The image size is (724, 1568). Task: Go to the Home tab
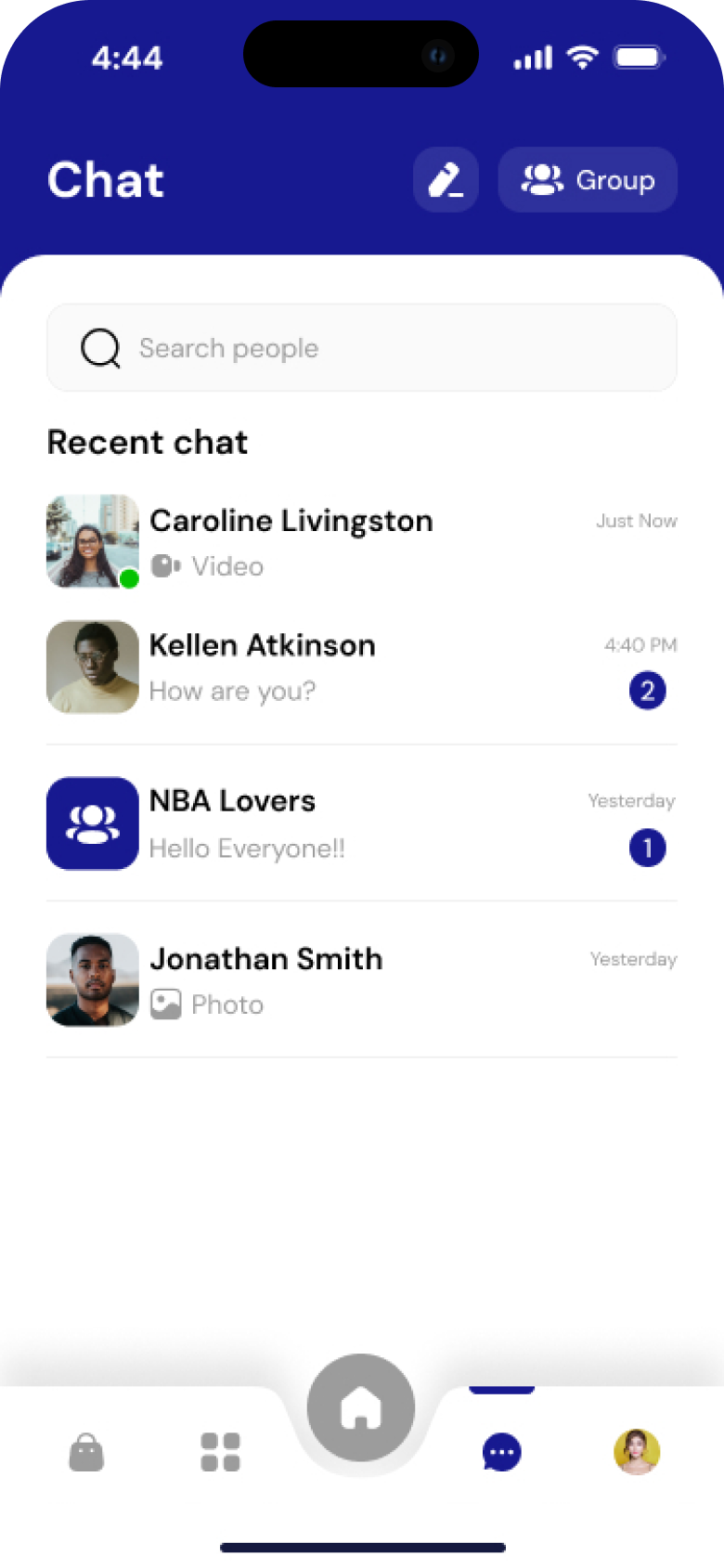coord(361,1408)
